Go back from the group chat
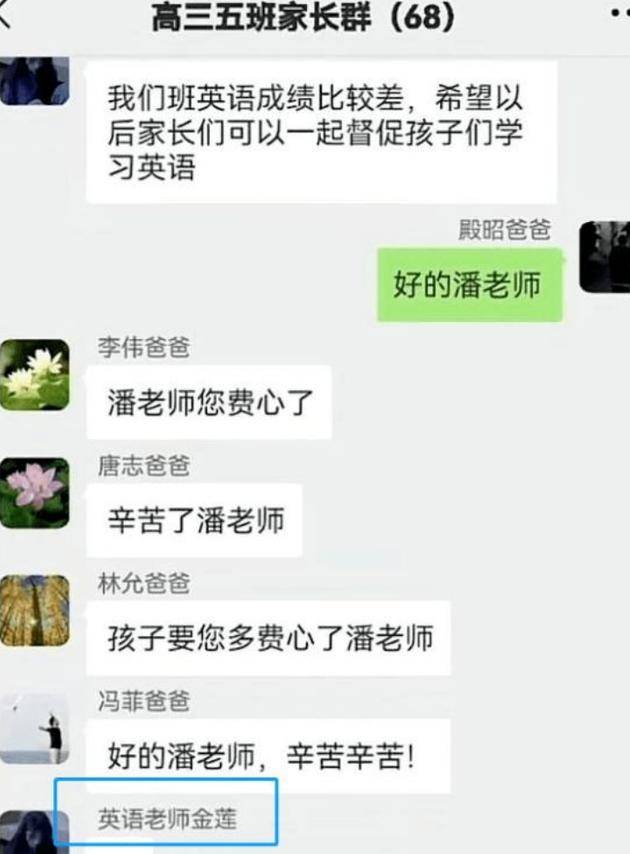 (6, 17)
